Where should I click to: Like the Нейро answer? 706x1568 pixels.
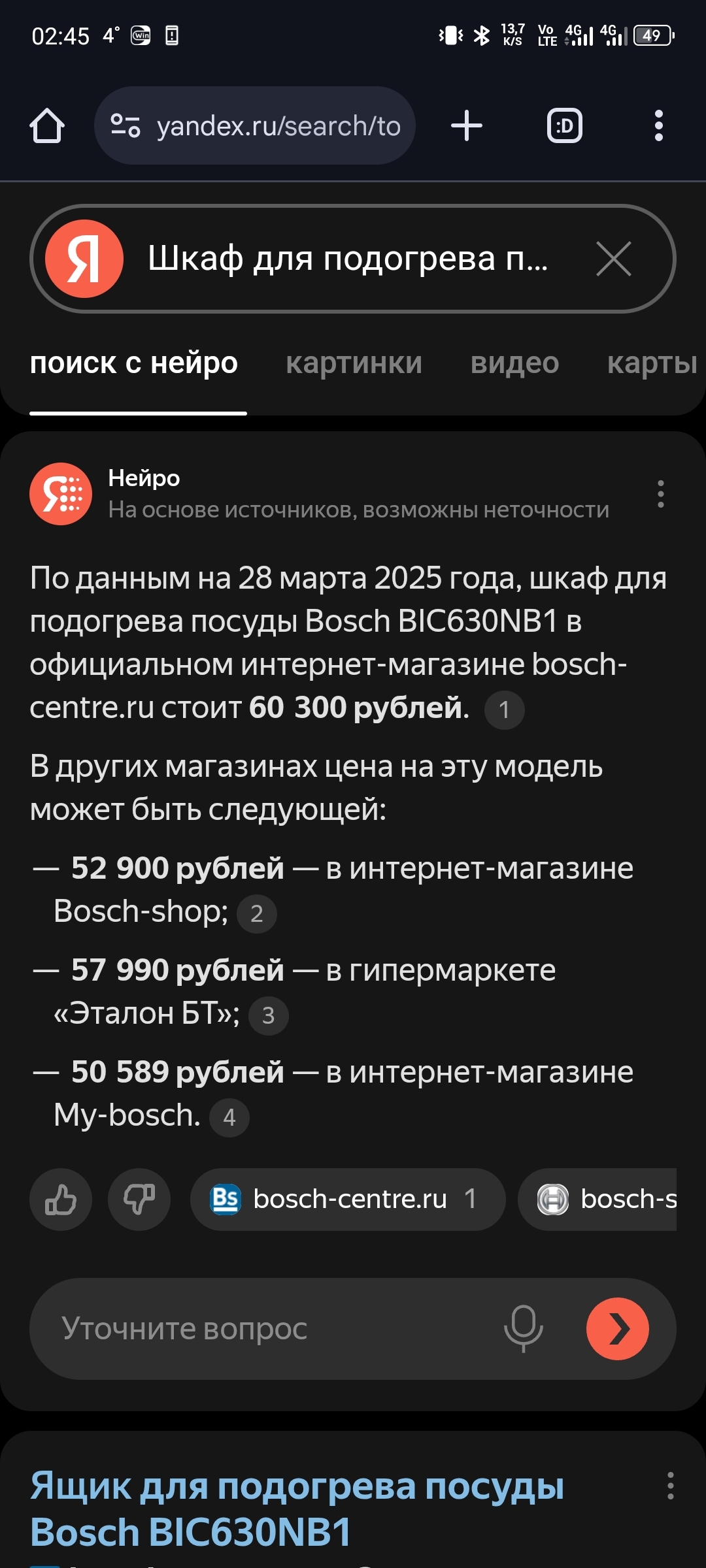click(61, 1200)
